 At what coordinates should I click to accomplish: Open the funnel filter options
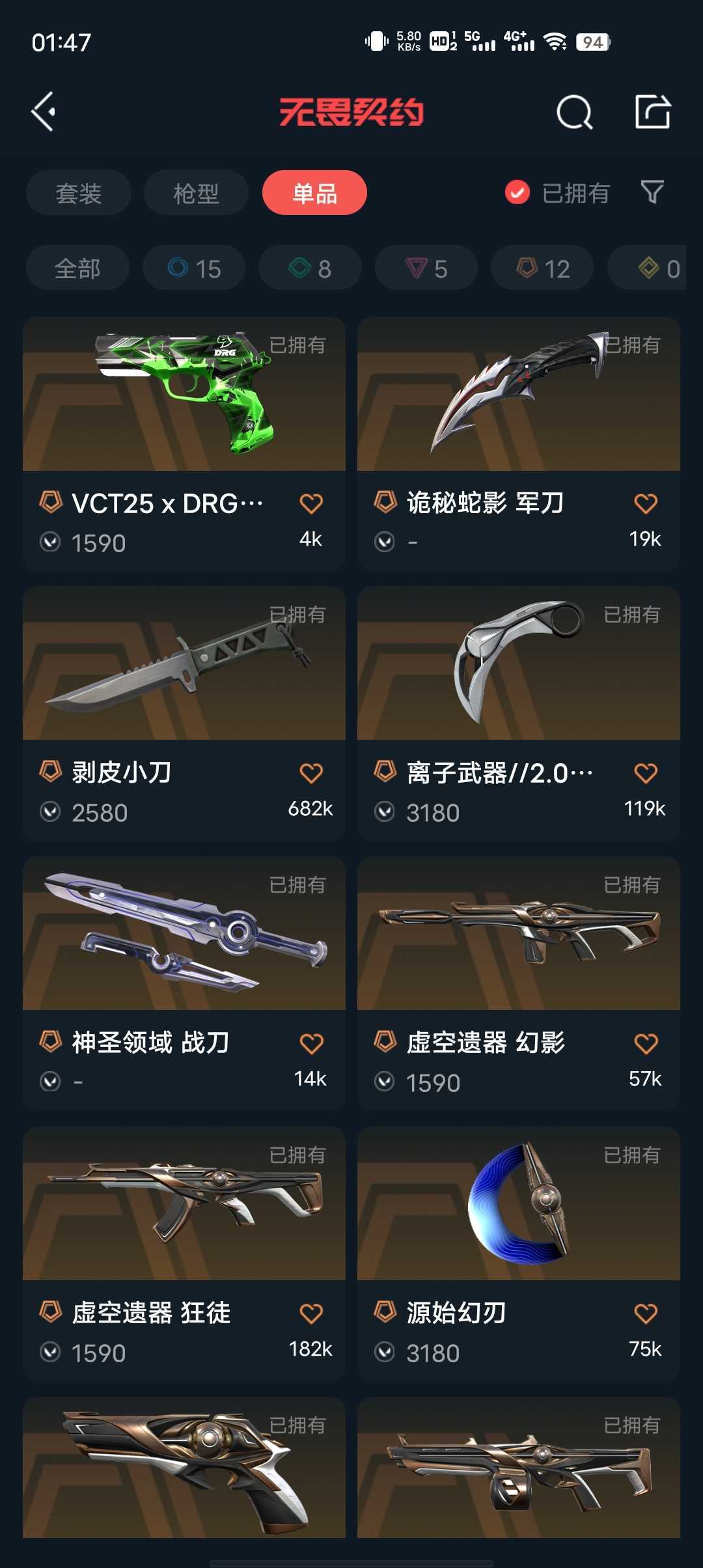(652, 192)
